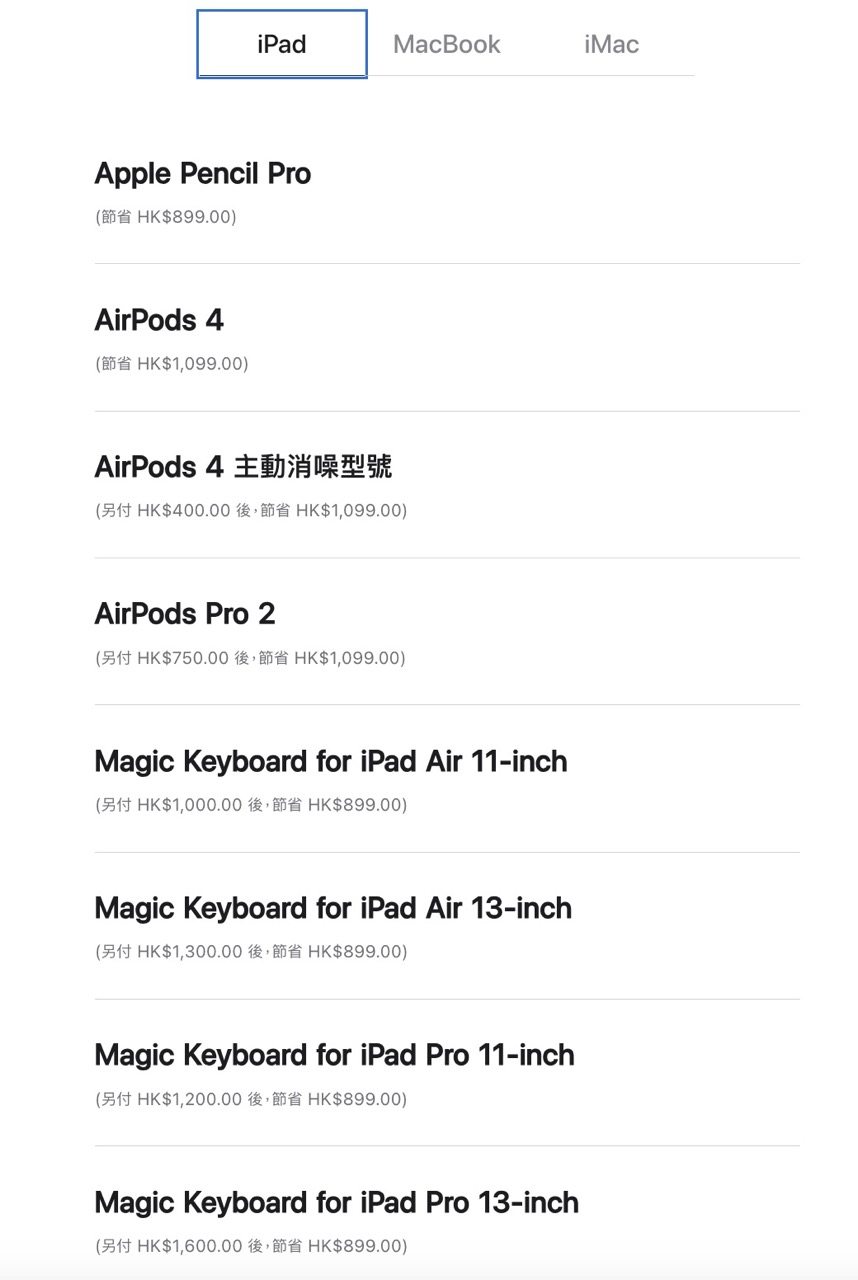Open Magic Keyboard for iPad Pro 13-inch listing
858x1280 pixels.
[336, 1202]
